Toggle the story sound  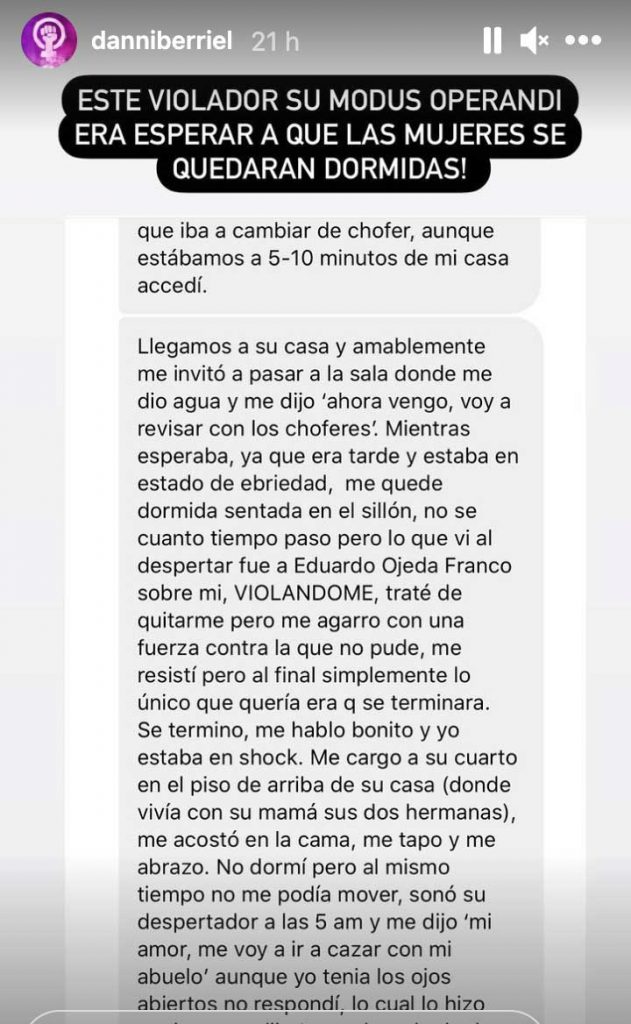pyautogui.click(x=534, y=40)
